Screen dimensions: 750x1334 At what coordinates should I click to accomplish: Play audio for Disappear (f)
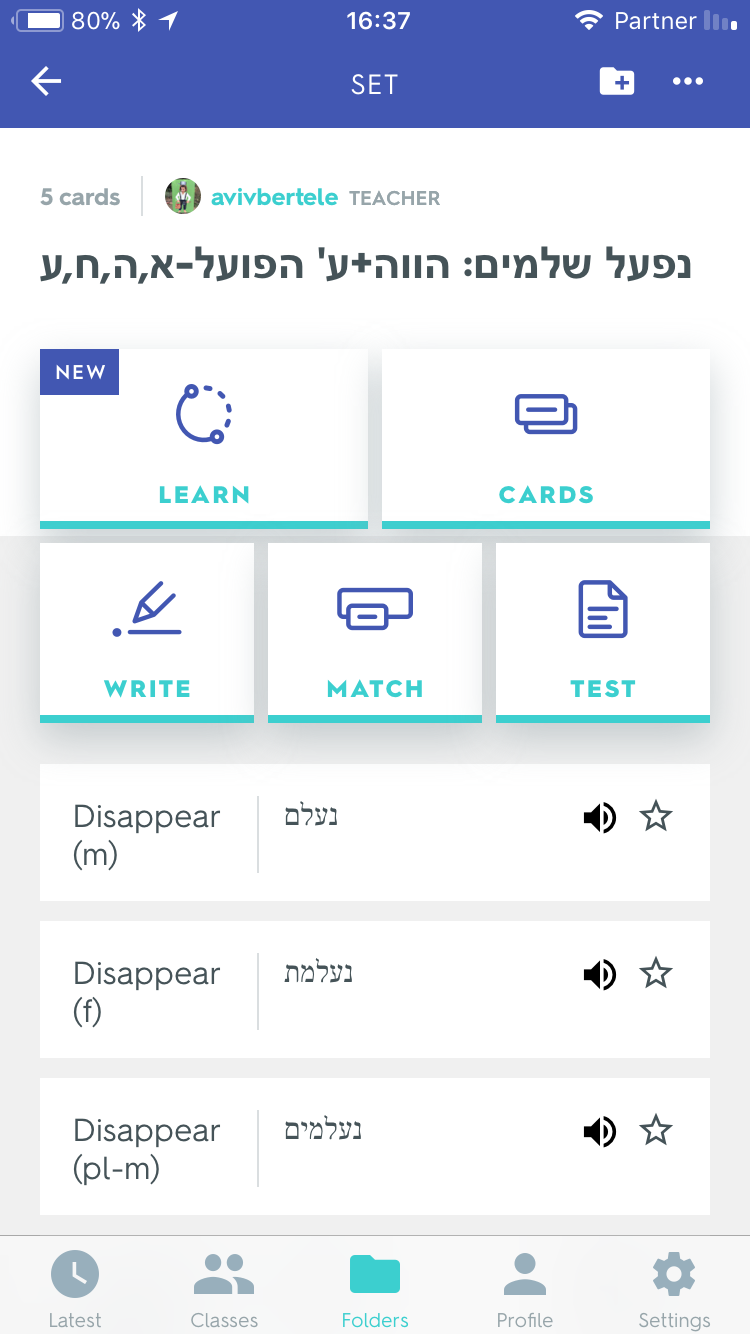(599, 975)
